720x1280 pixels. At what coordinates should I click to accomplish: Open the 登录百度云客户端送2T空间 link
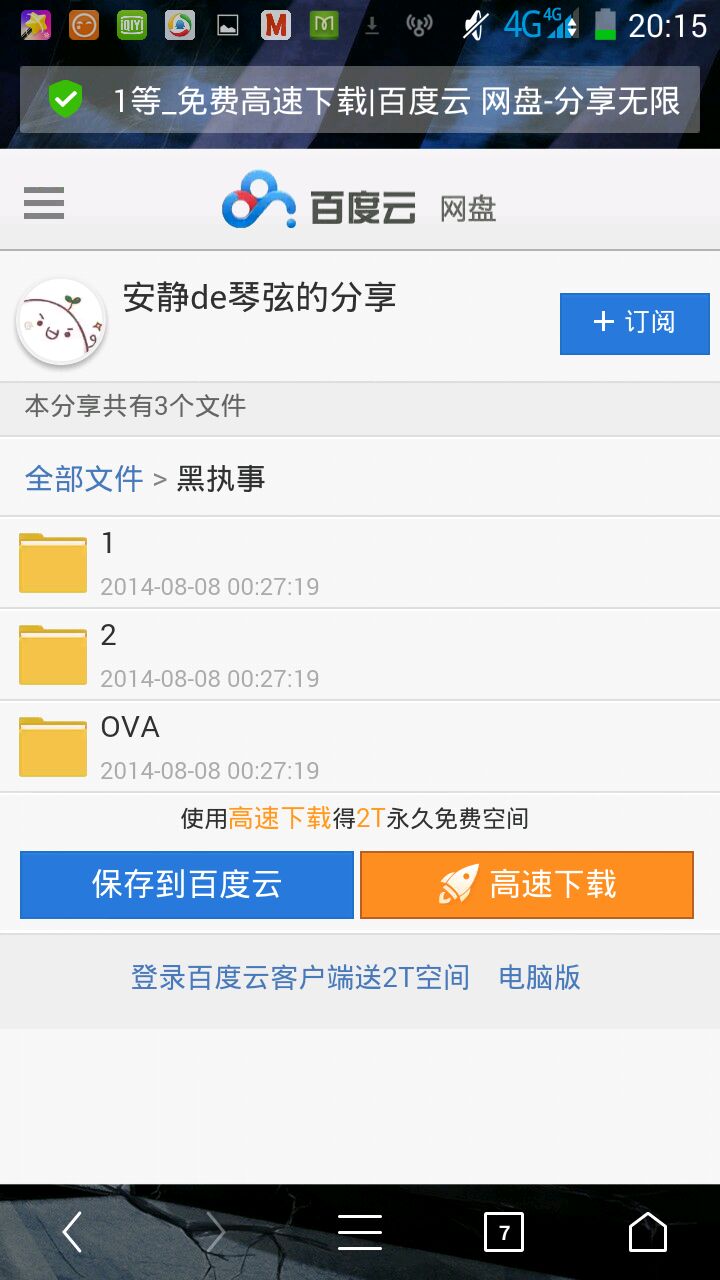pos(300,977)
